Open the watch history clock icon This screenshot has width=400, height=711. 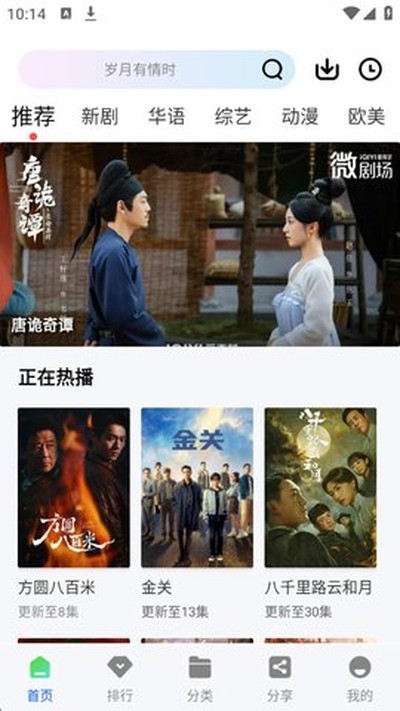click(370, 69)
